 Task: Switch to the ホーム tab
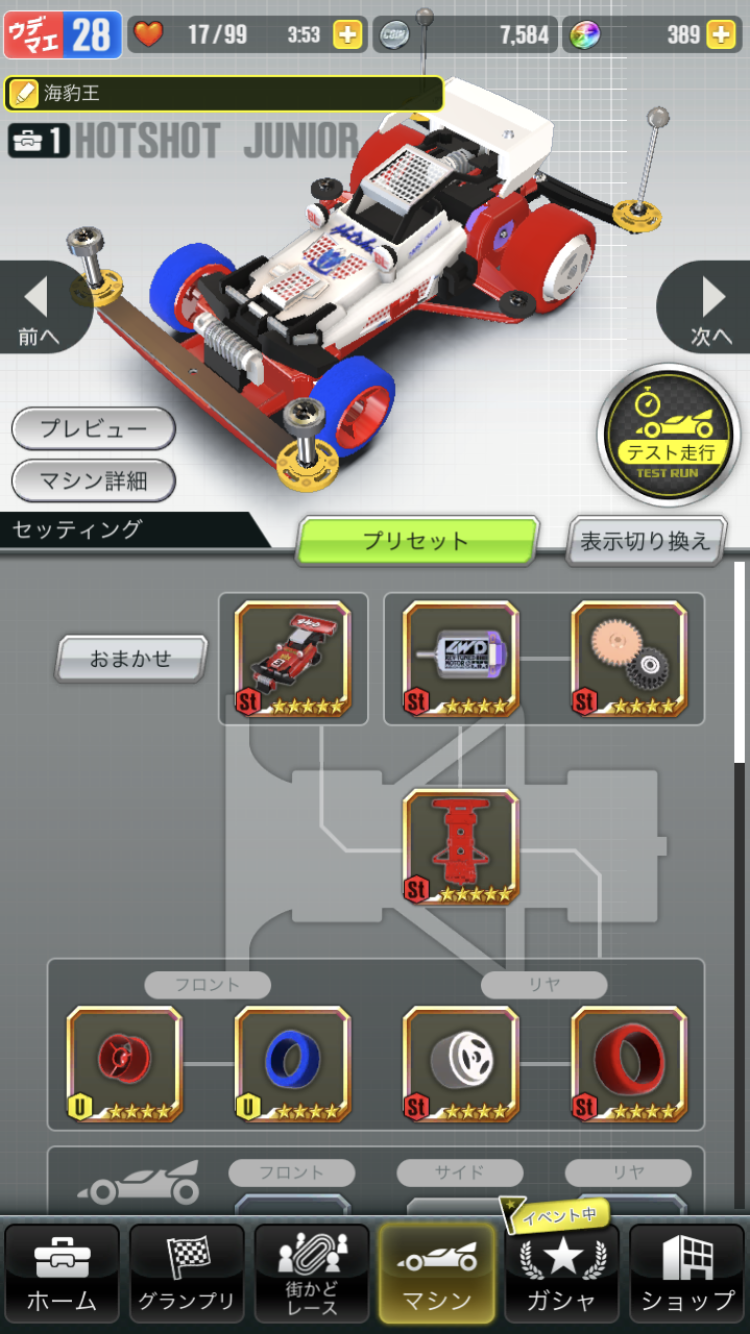[62, 1274]
